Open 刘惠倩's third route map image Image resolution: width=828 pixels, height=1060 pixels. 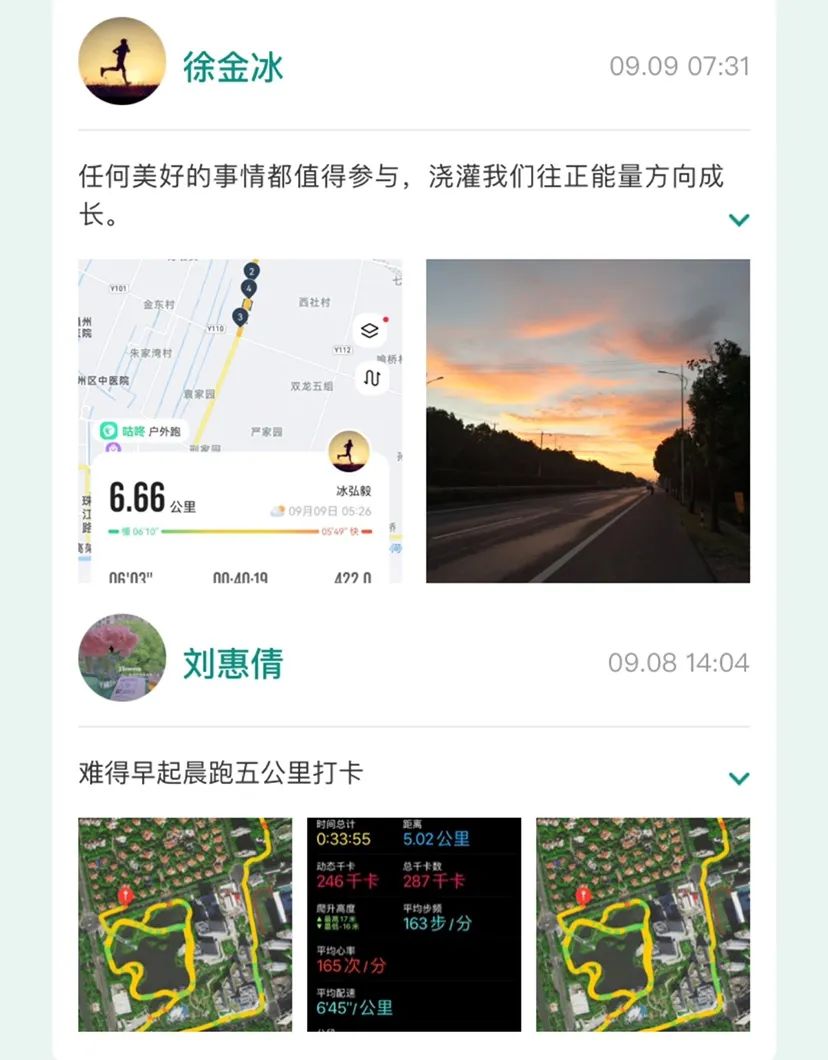click(x=643, y=924)
